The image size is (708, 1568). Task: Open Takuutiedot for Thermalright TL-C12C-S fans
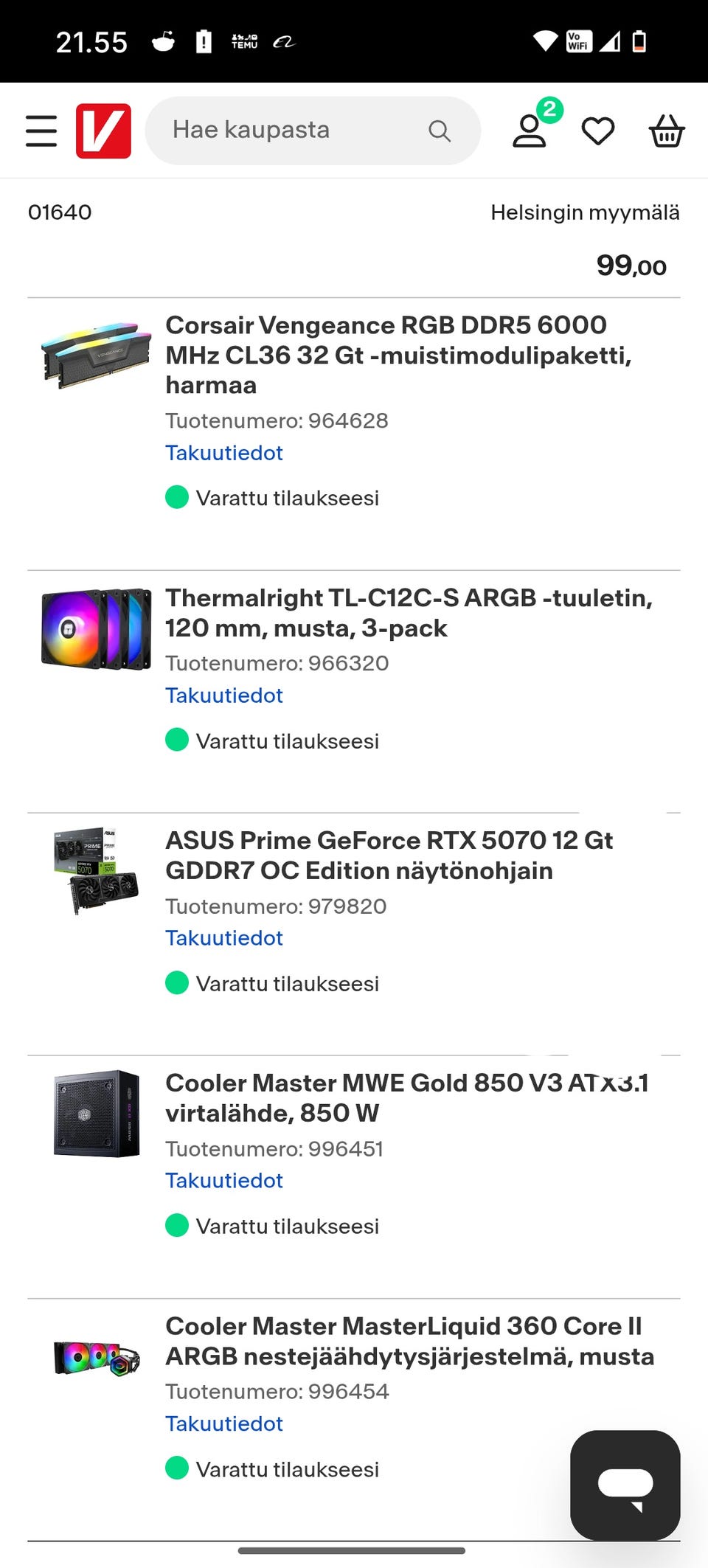[224, 695]
